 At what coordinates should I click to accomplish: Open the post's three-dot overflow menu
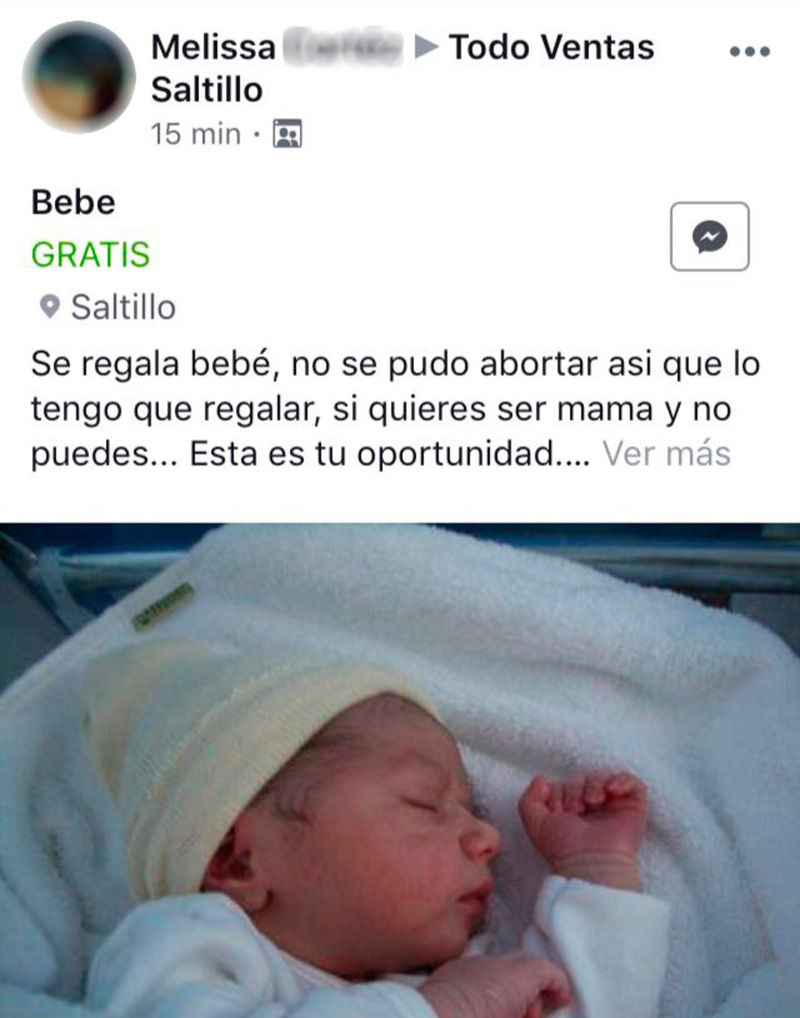pyautogui.click(x=749, y=51)
